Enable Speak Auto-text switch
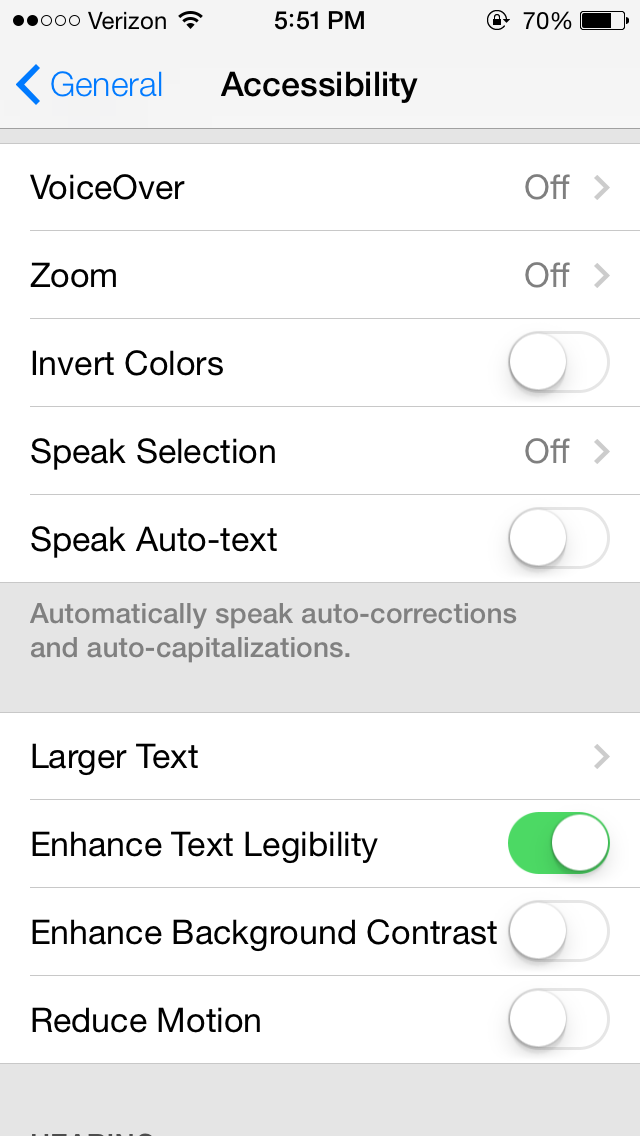The width and height of the screenshot is (640, 1136). coord(558,538)
